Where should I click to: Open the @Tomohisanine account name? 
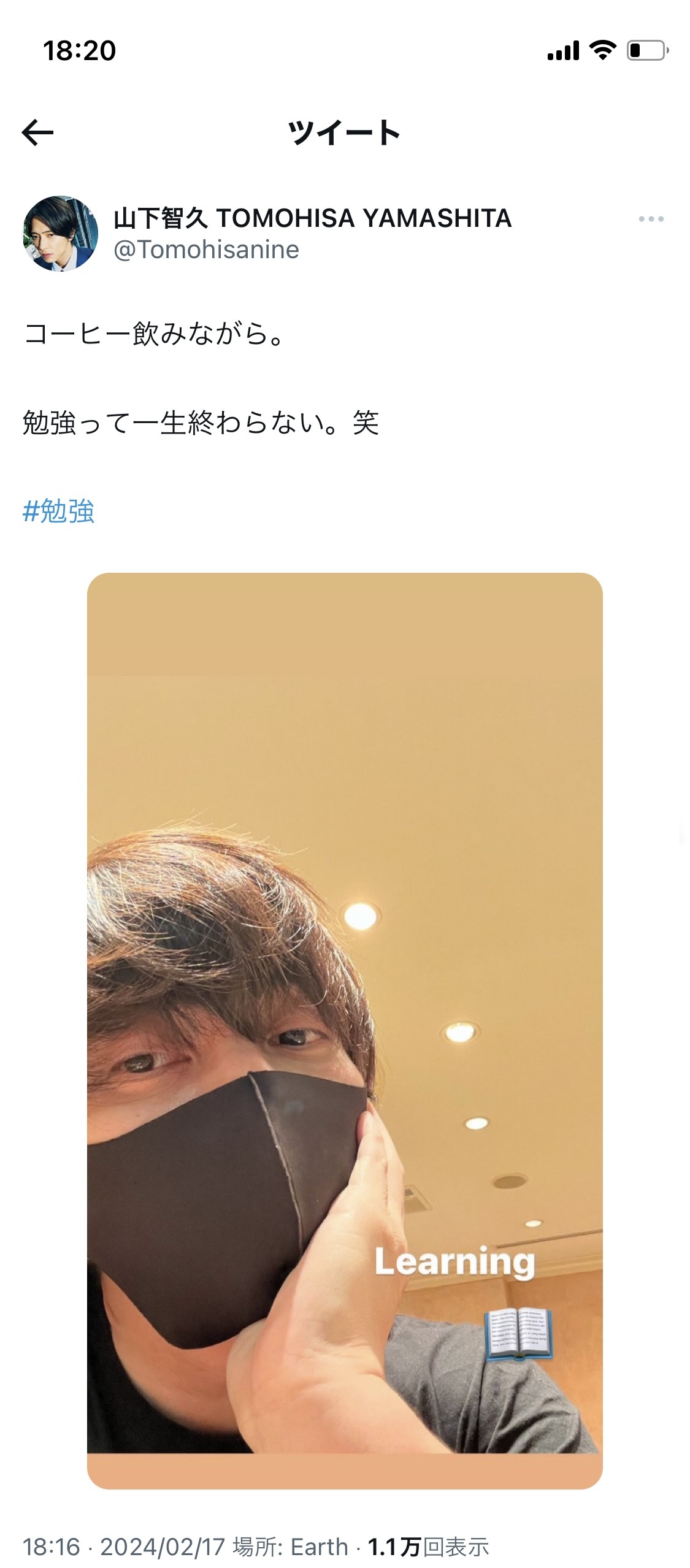click(206, 250)
